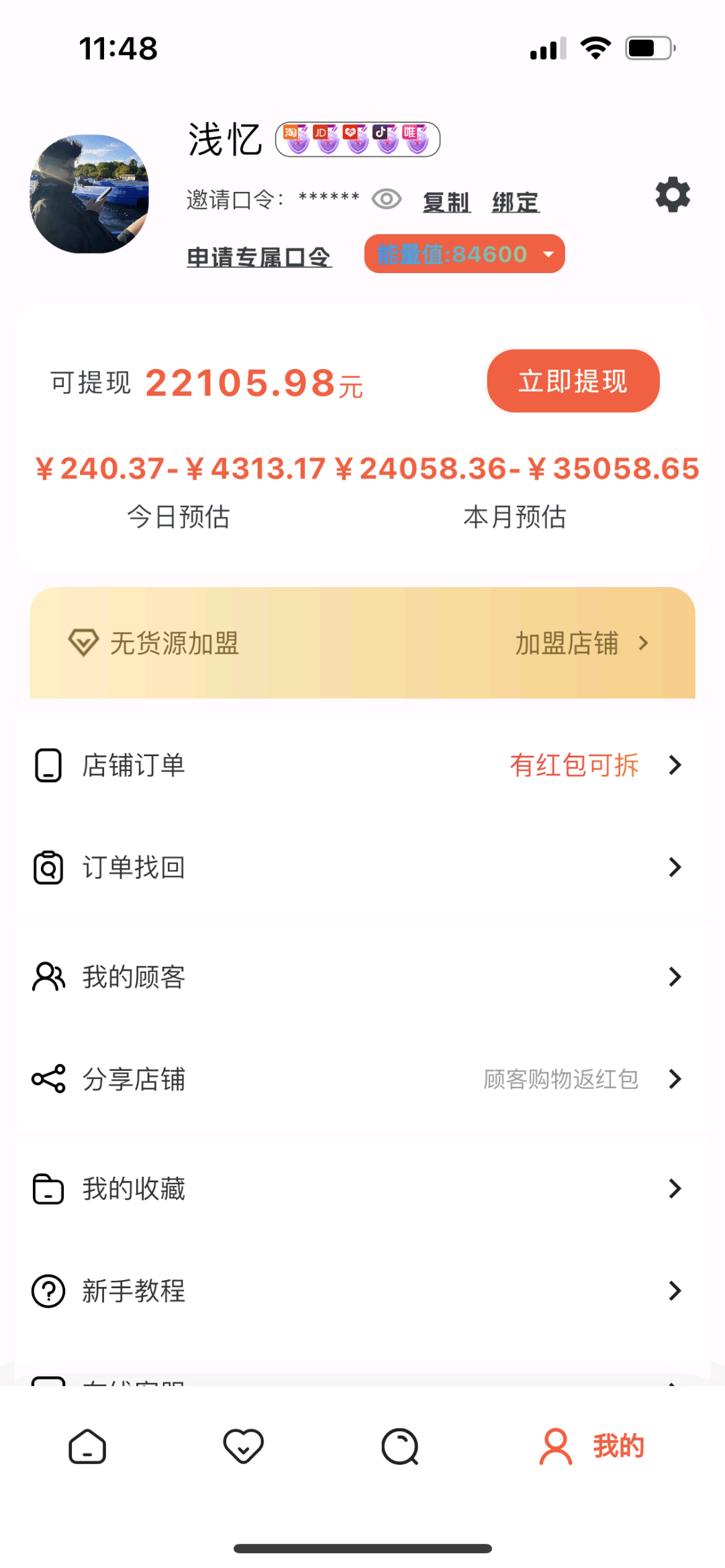Copy the invitation code via 复制

tap(446, 201)
